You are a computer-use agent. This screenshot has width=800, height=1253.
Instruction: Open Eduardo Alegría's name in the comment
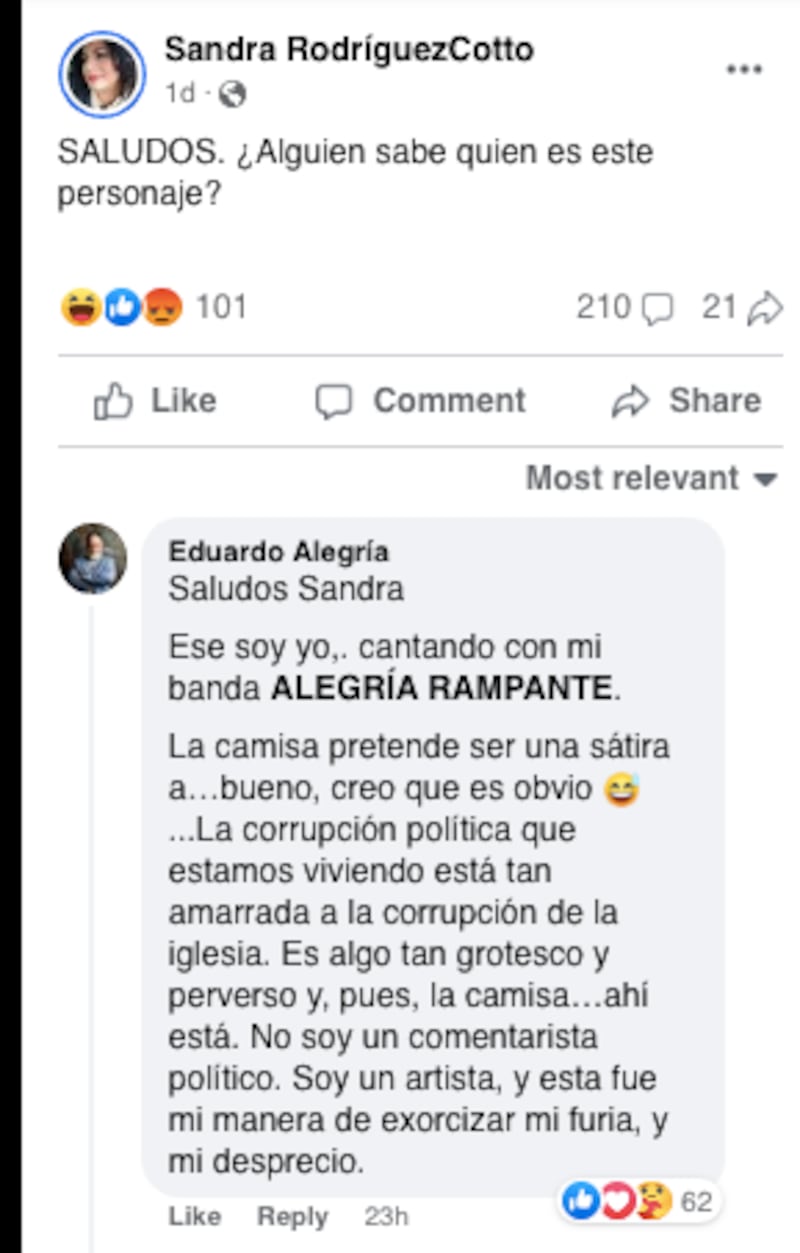coord(279,552)
